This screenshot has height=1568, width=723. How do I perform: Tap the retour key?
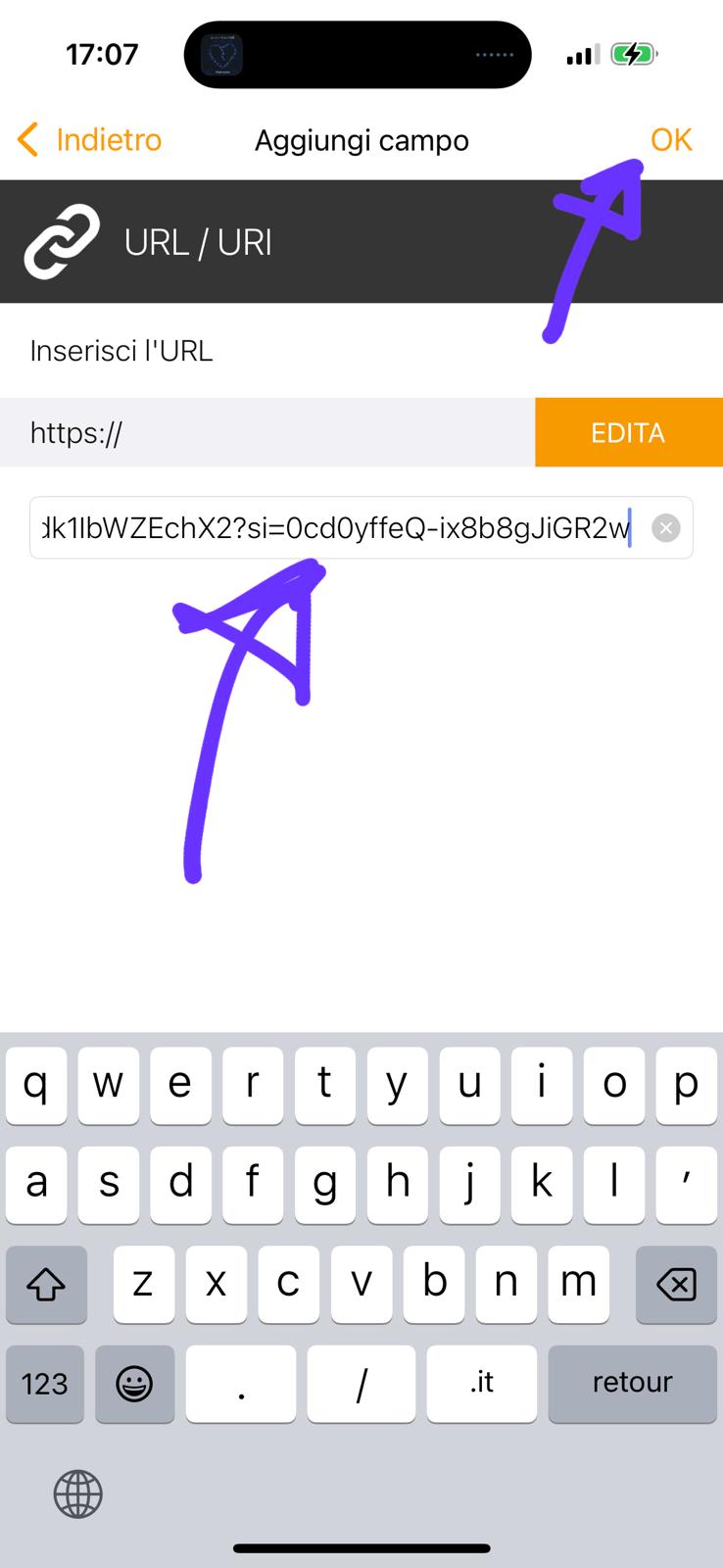632,1383
